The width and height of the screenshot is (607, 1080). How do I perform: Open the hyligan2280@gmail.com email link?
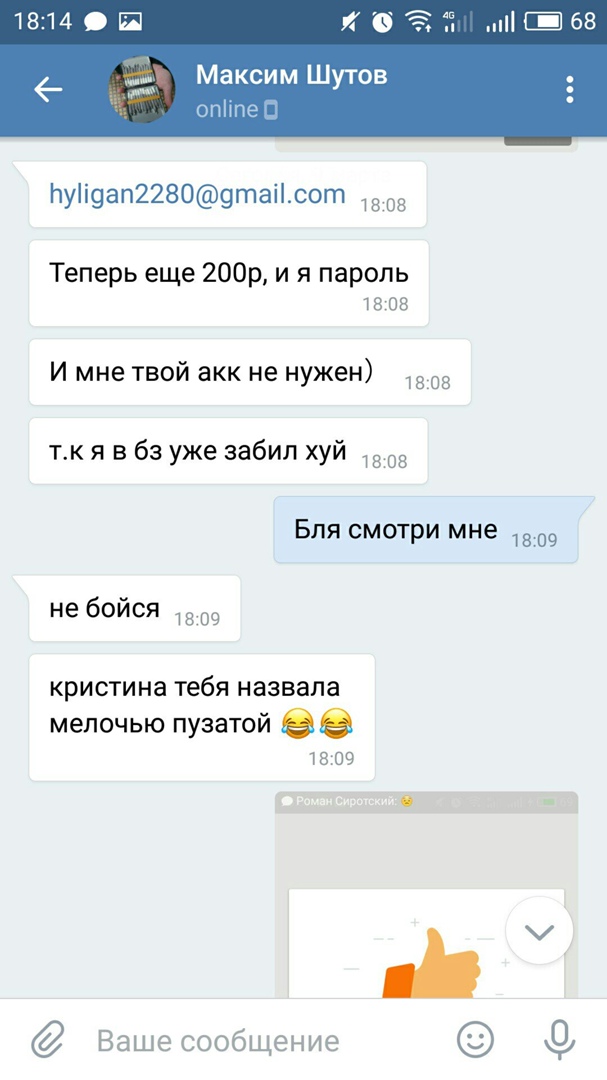click(x=198, y=195)
